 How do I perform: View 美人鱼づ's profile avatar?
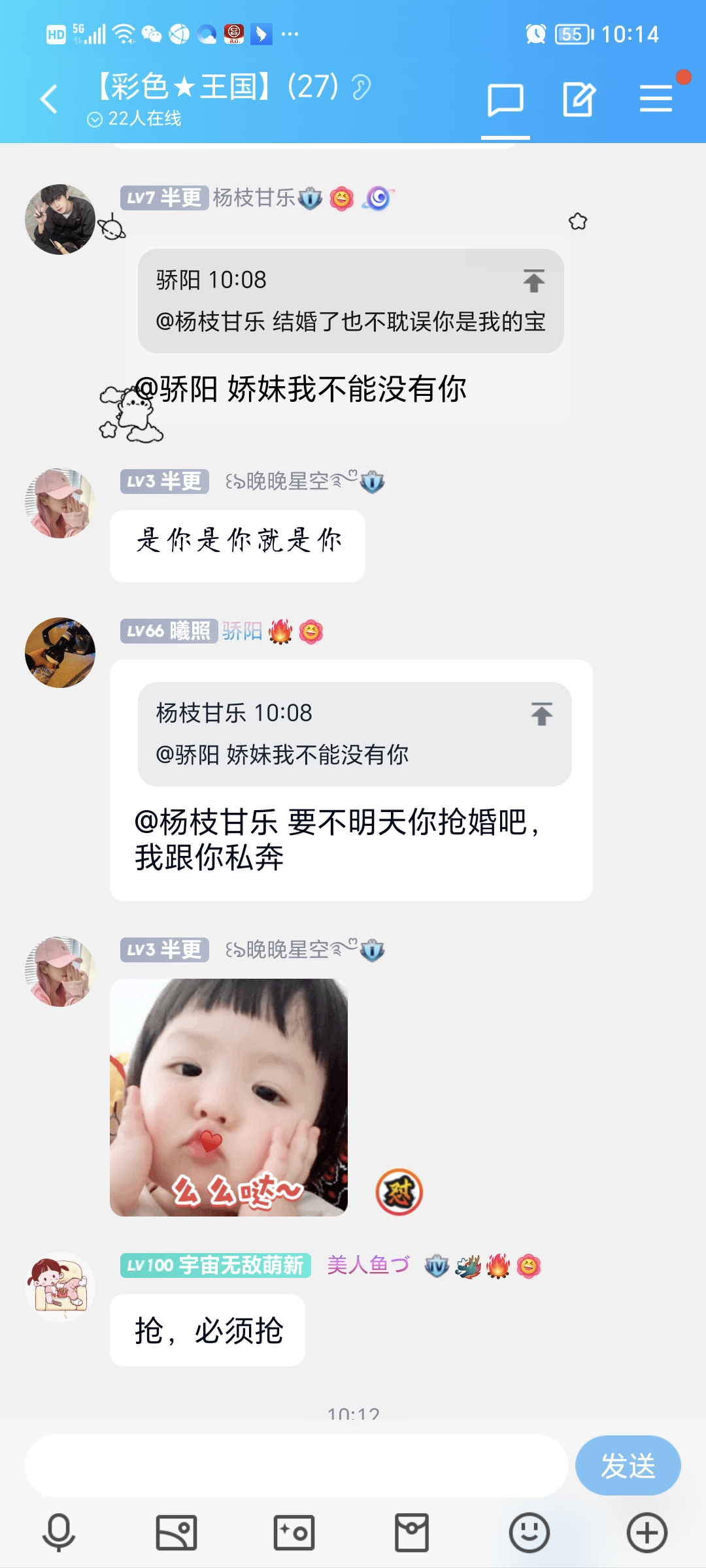point(60,1287)
